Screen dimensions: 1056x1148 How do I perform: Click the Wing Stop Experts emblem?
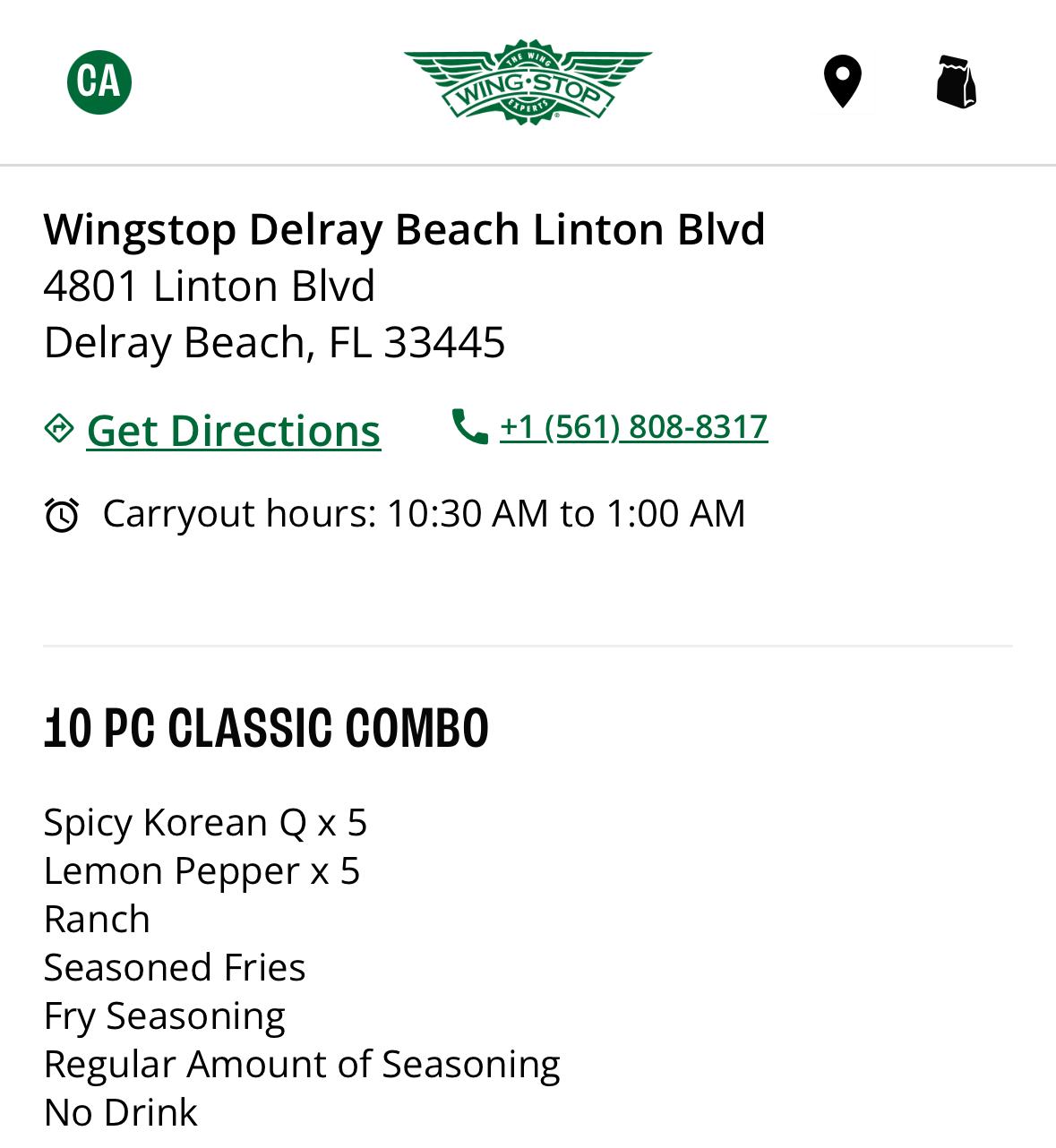pyautogui.click(x=528, y=81)
